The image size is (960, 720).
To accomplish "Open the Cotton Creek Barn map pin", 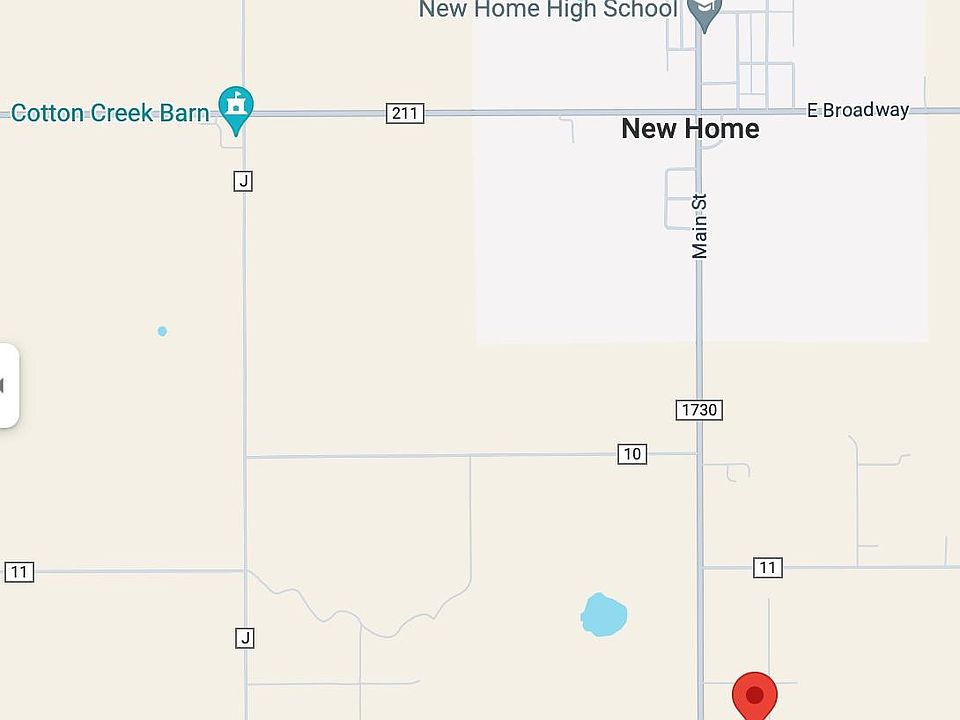I will tap(236, 107).
